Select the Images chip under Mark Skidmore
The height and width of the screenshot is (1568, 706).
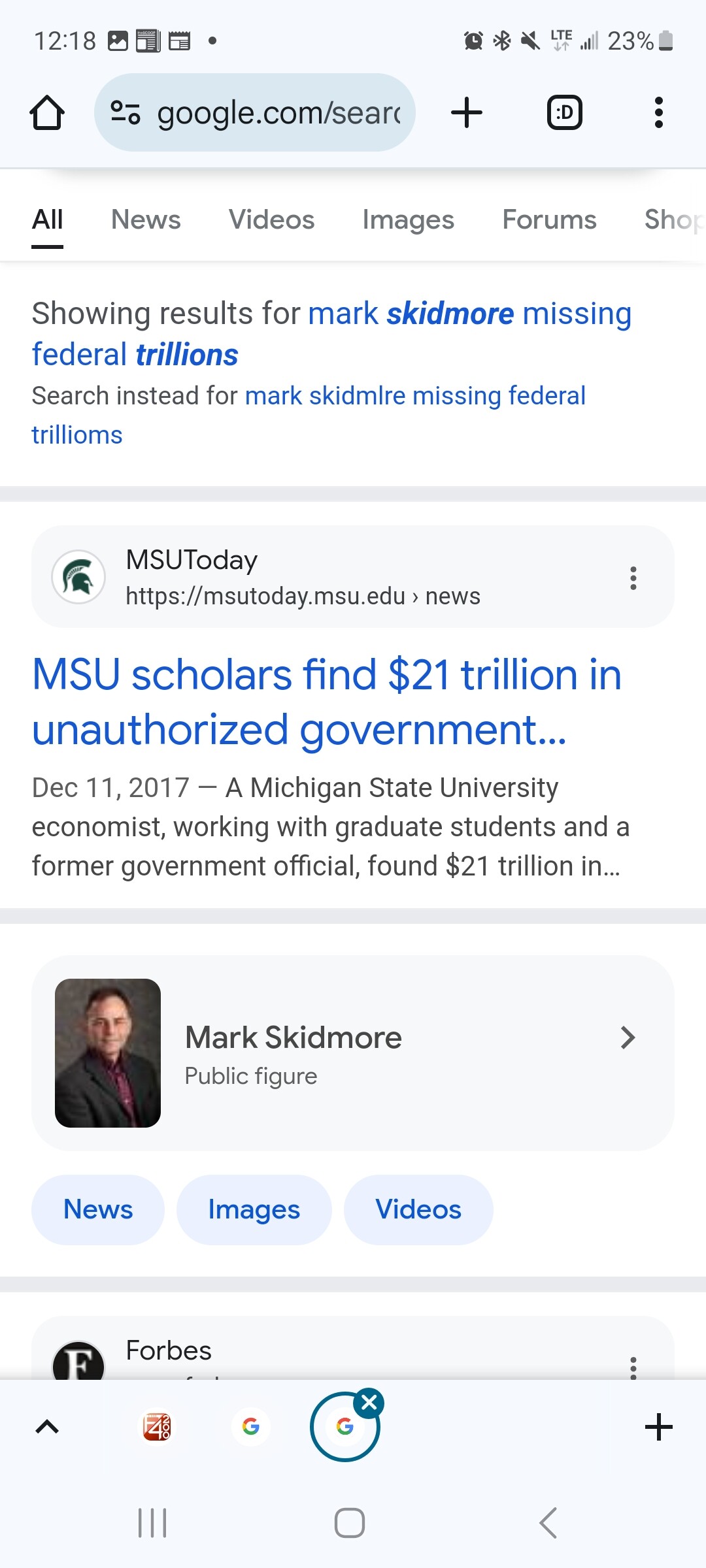click(254, 1209)
